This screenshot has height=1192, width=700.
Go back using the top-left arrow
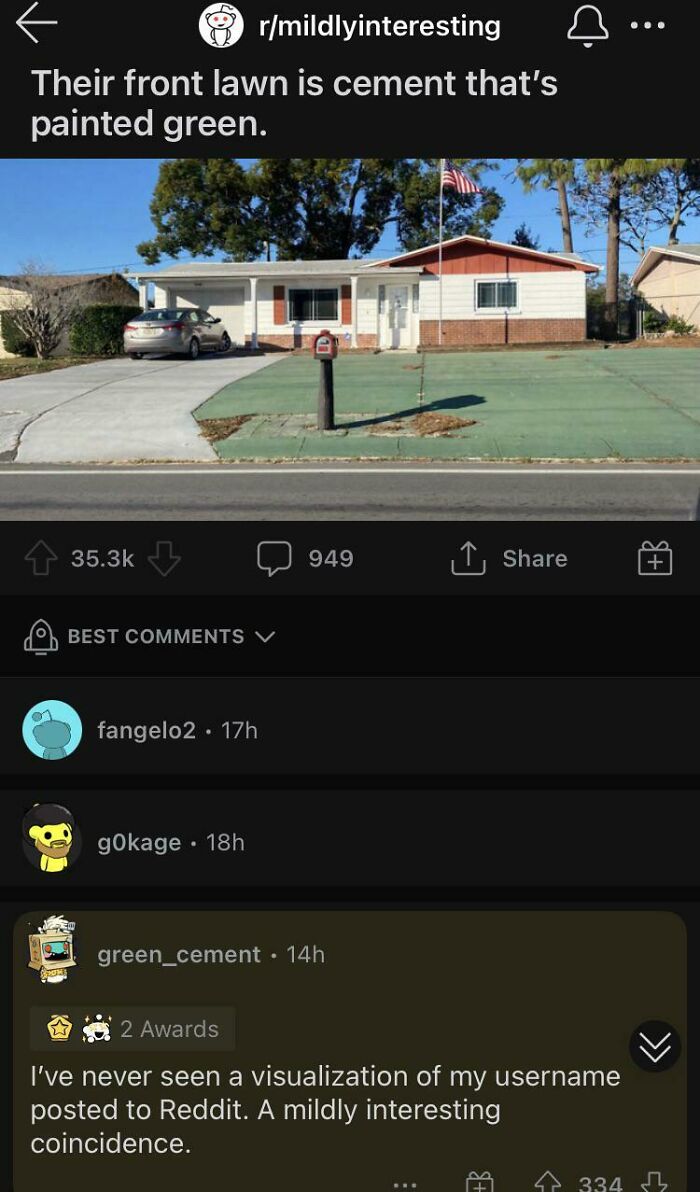(x=36, y=26)
